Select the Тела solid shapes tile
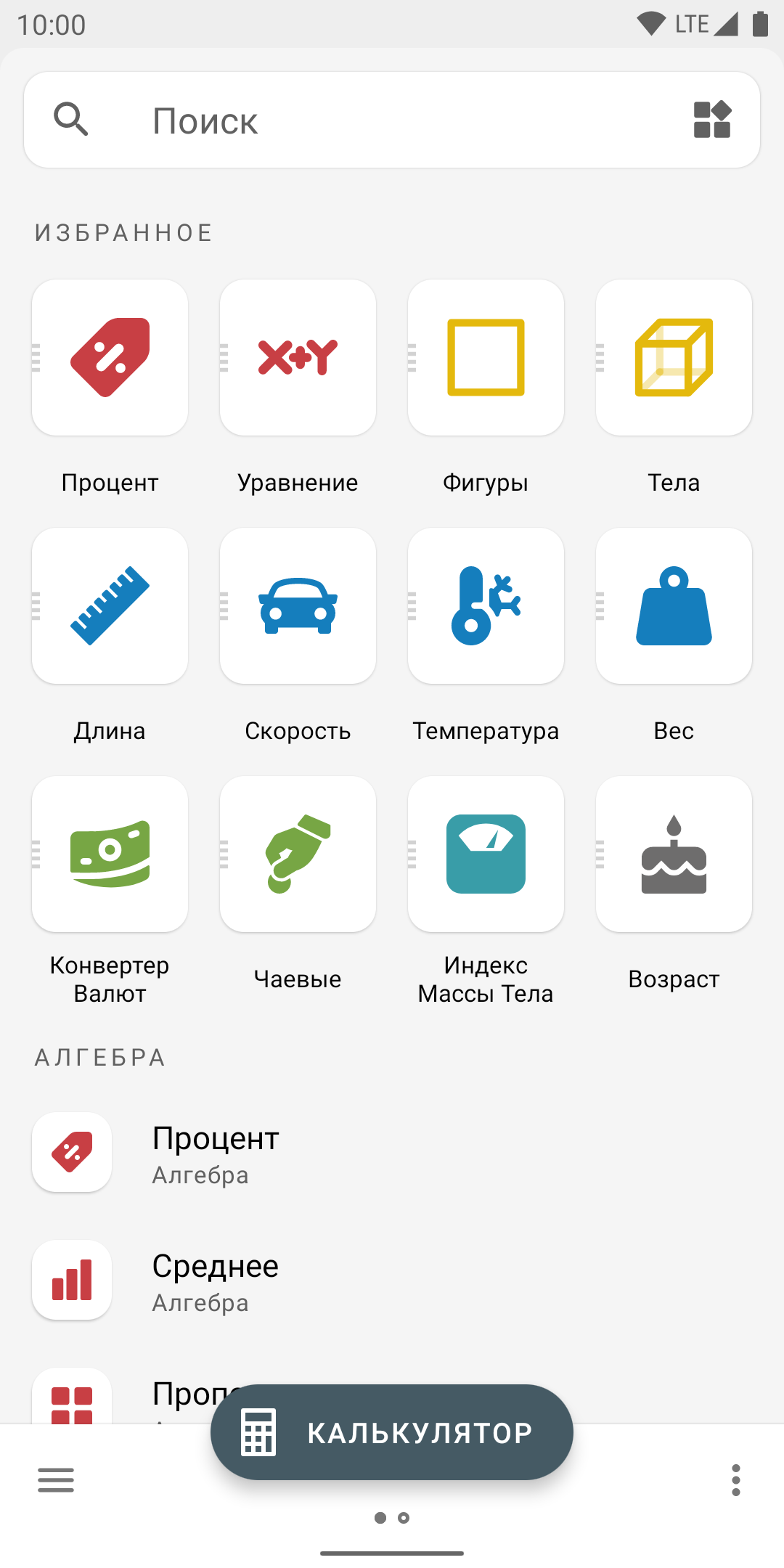Viewport: 784px width, 1568px height. pos(674,358)
